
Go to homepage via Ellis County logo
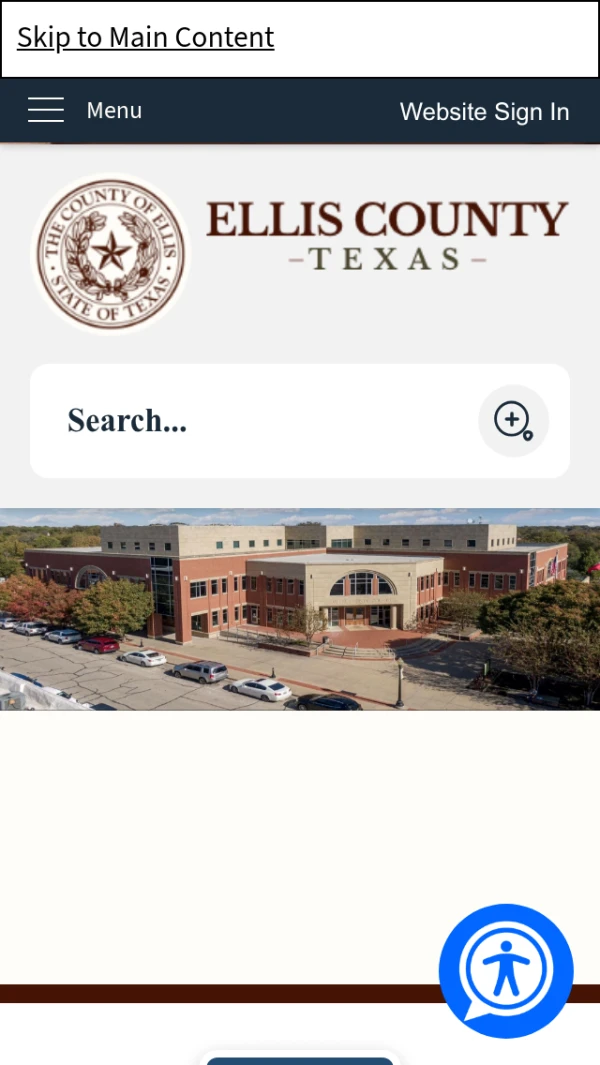click(x=300, y=252)
